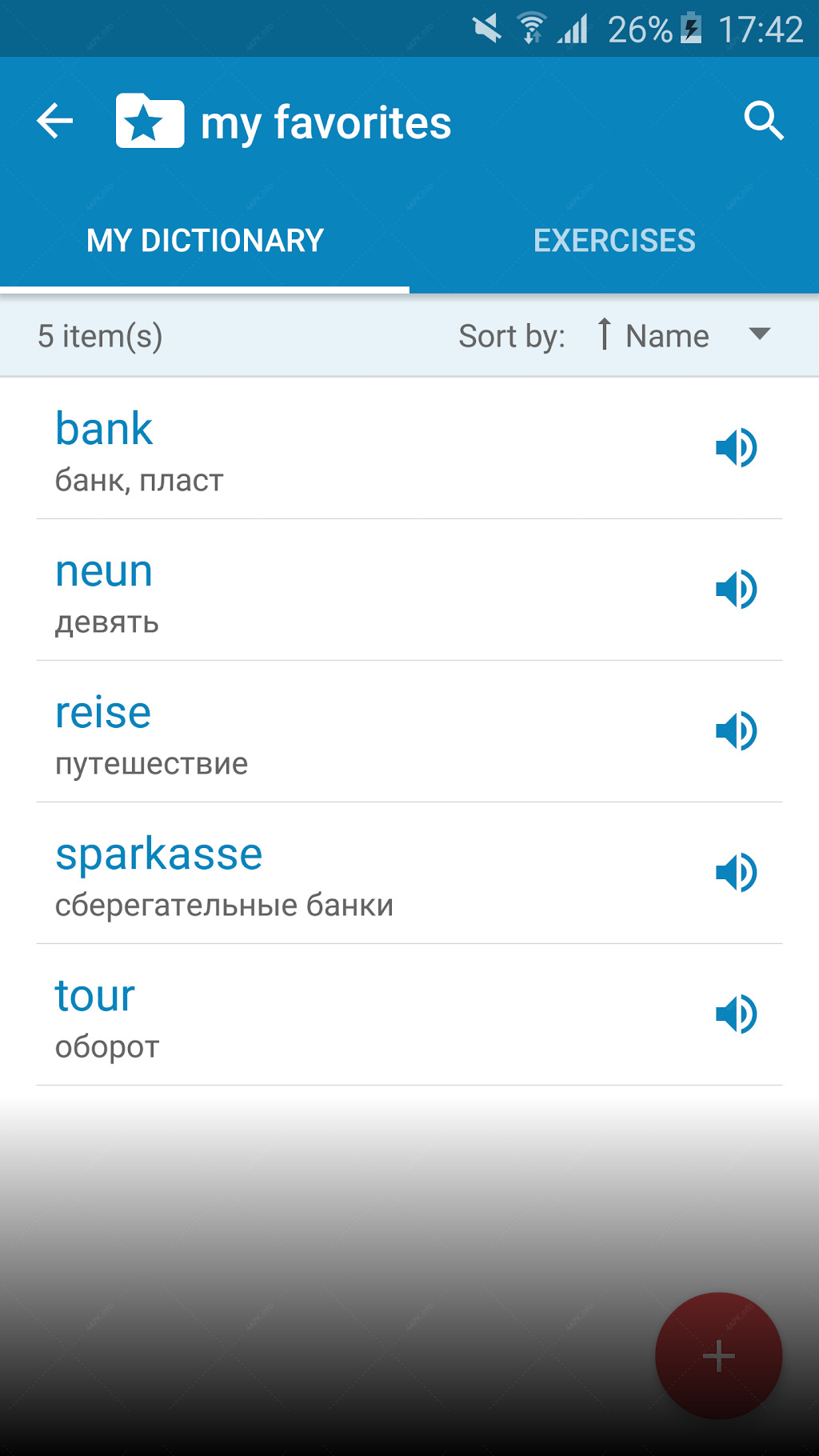Play pronunciation of neun
This screenshot has height=1456, width=819.
(737, 590)
